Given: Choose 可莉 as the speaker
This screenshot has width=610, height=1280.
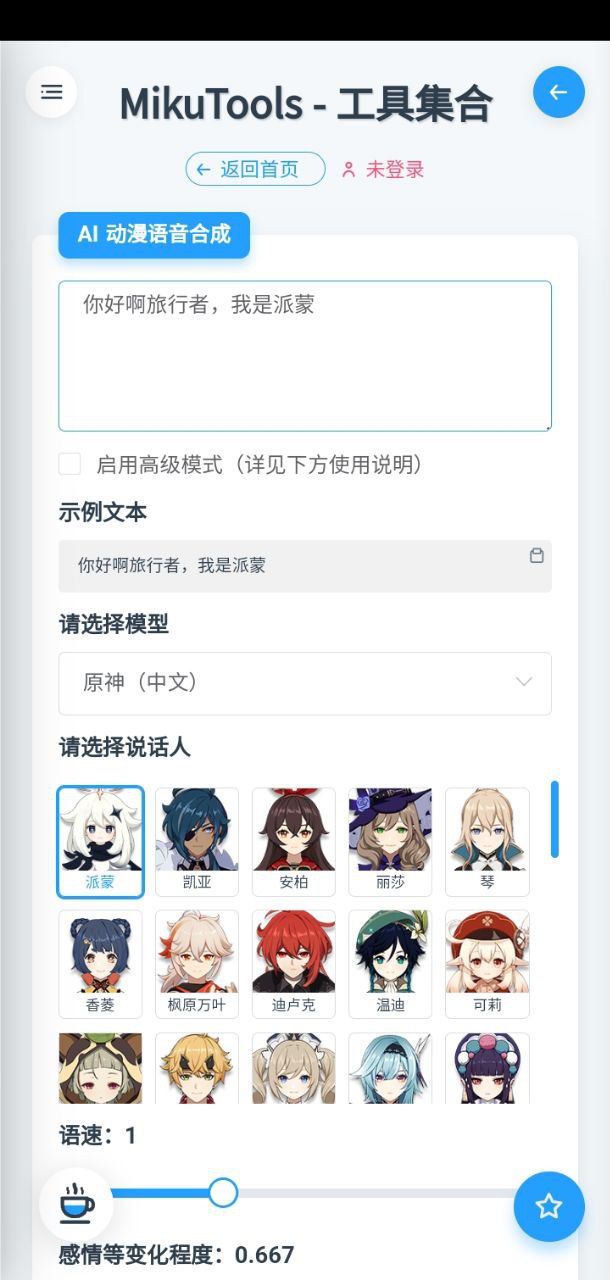Looking at the screenshot, I should tap(487, 964).
